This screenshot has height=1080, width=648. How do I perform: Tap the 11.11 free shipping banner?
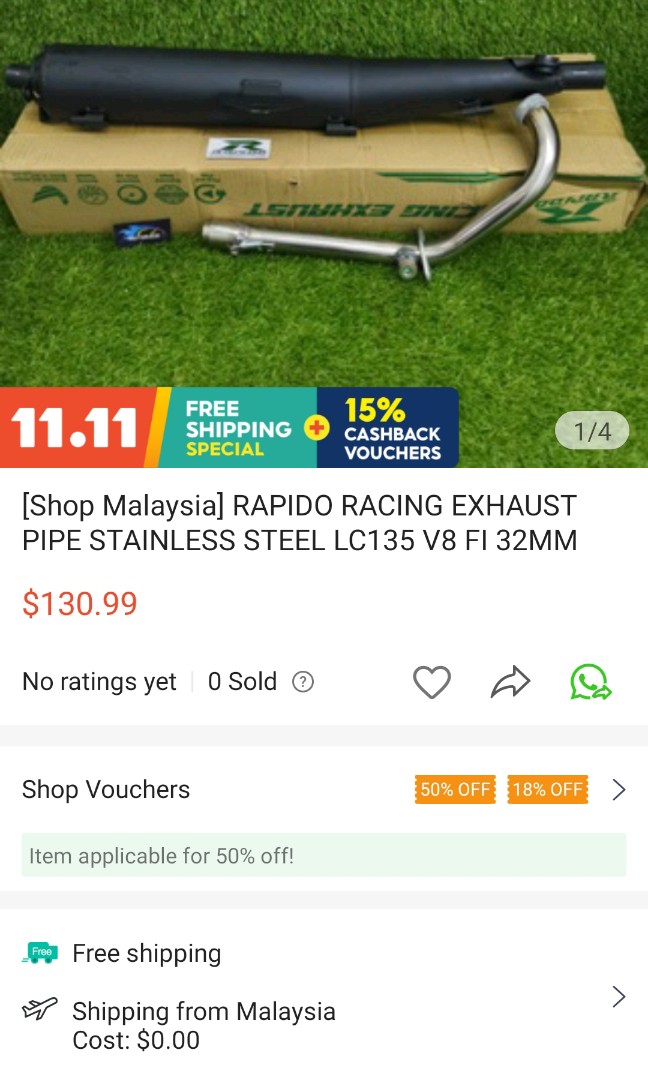(x=230, y=429)
